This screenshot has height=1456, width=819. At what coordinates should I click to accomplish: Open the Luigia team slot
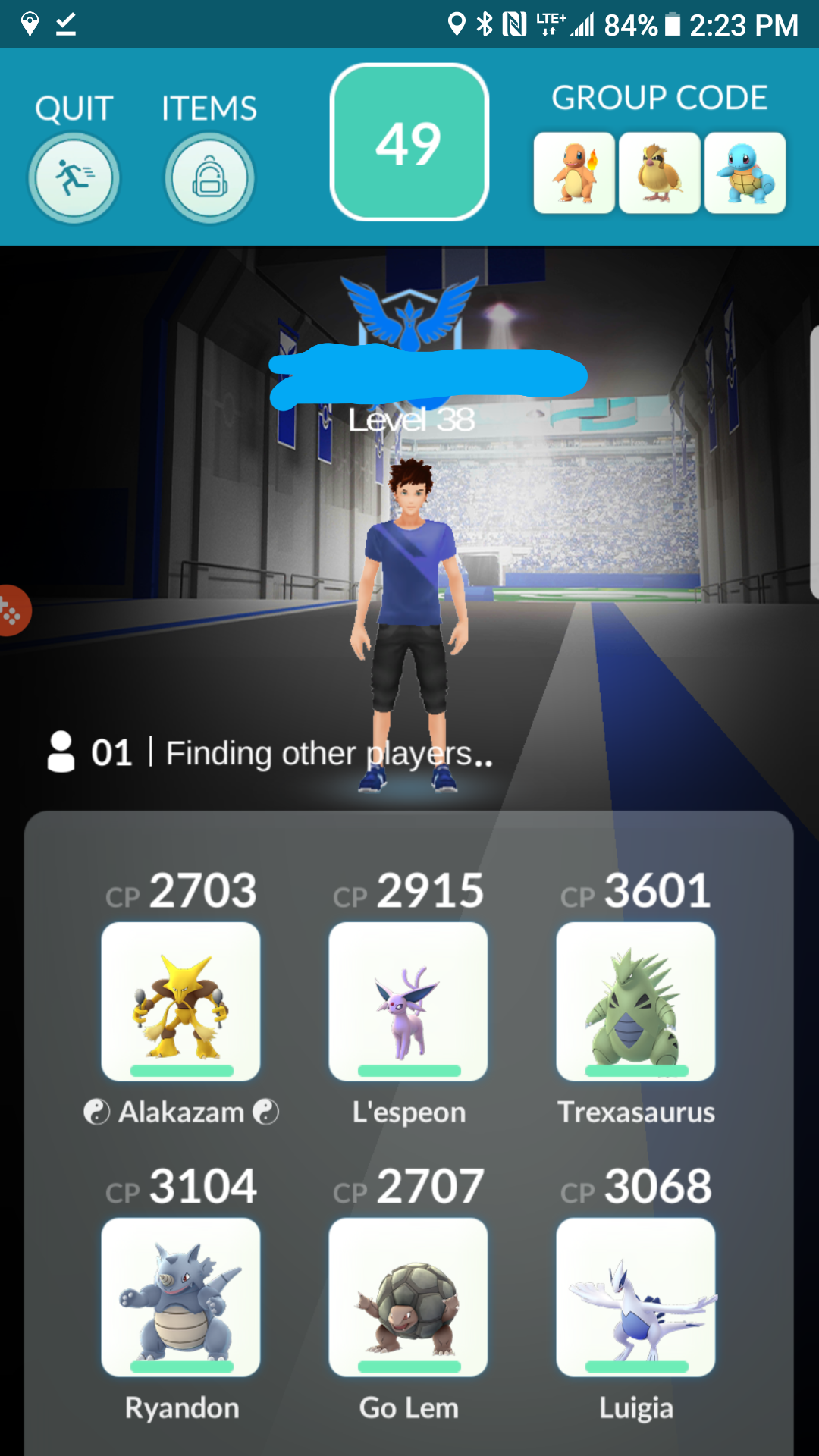[636, 1297]
